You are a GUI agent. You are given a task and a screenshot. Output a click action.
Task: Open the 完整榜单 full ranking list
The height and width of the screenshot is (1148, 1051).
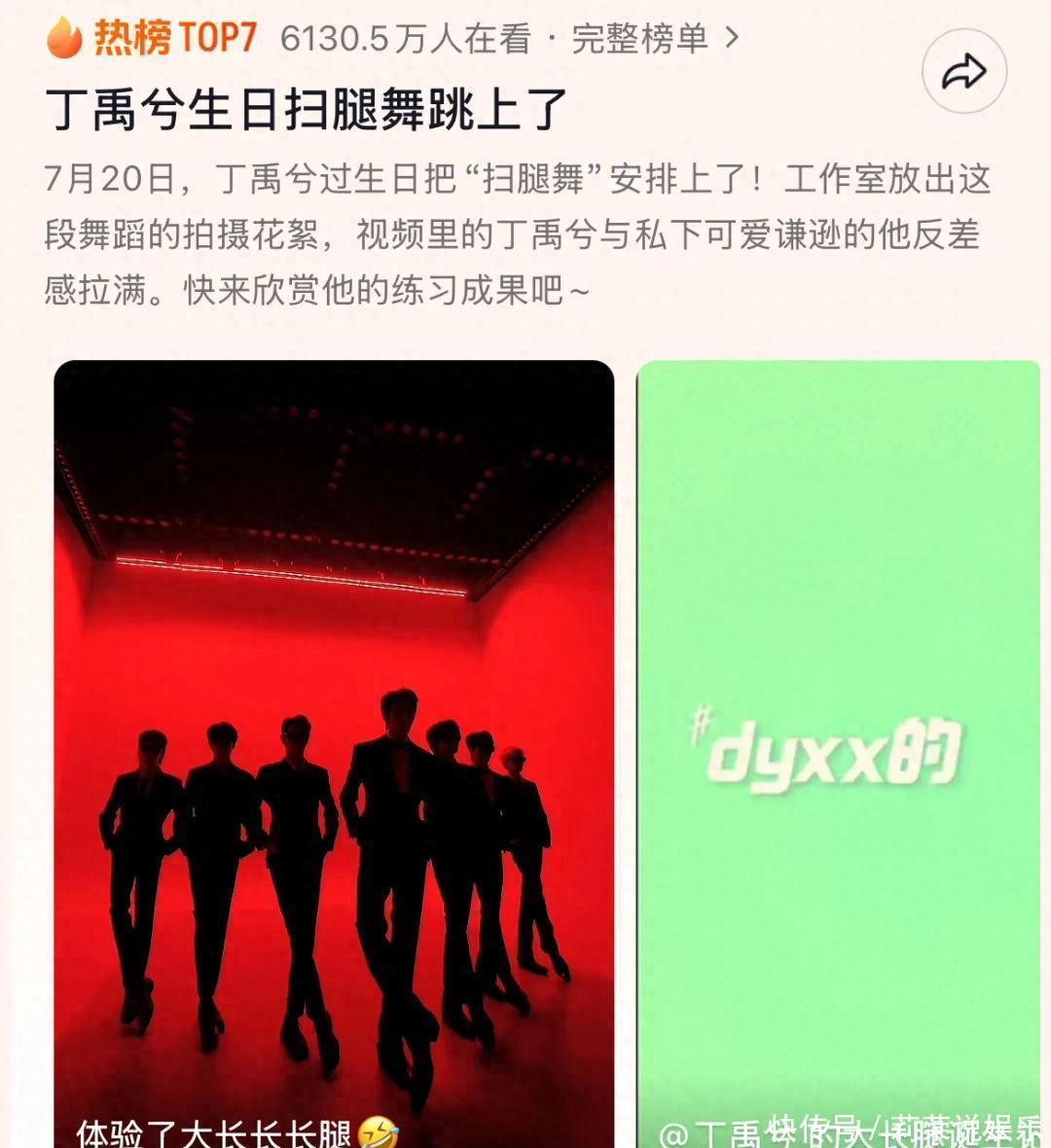(x=654, y=38)
